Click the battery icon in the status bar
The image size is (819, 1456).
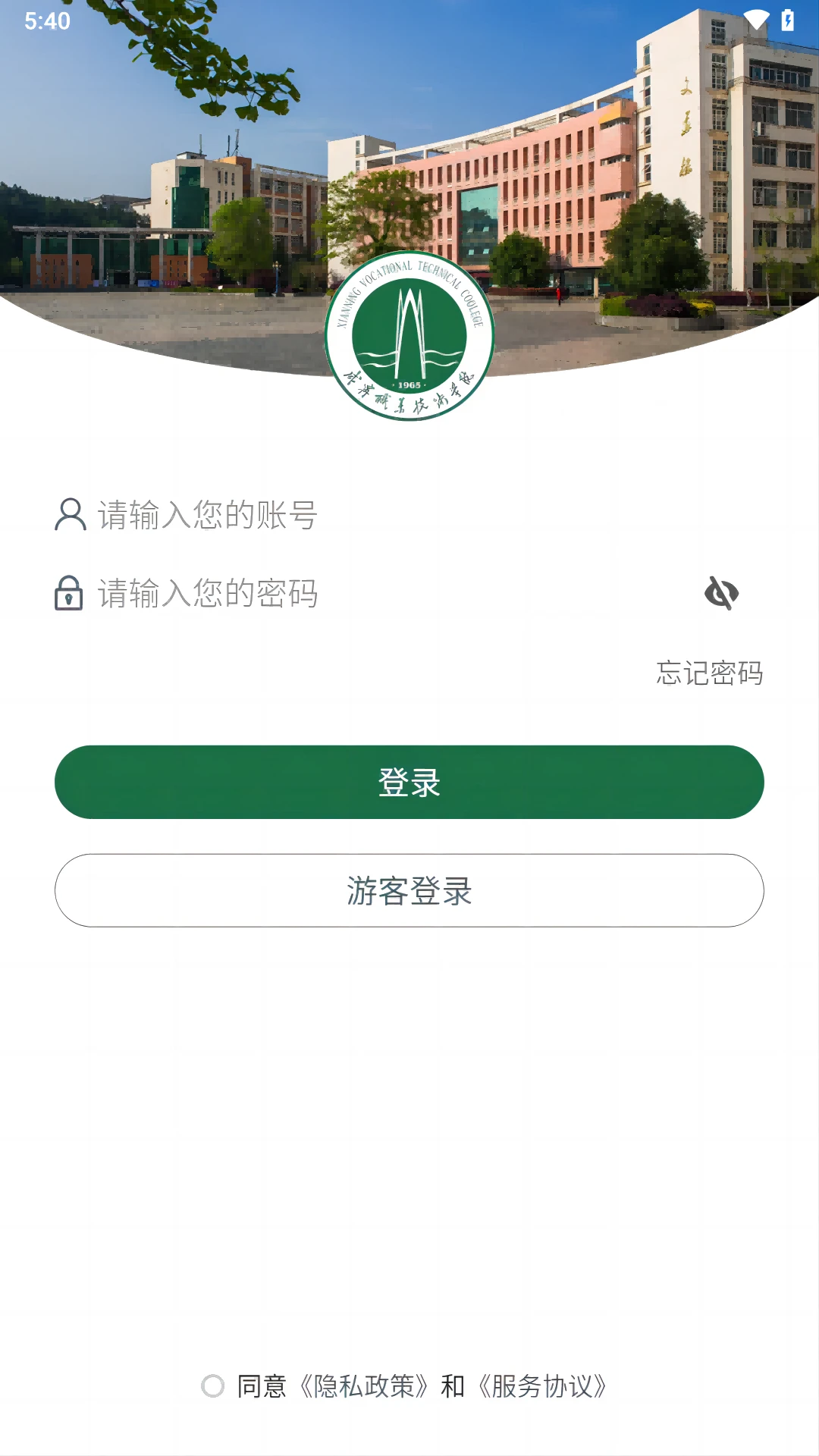coord(787,20)
